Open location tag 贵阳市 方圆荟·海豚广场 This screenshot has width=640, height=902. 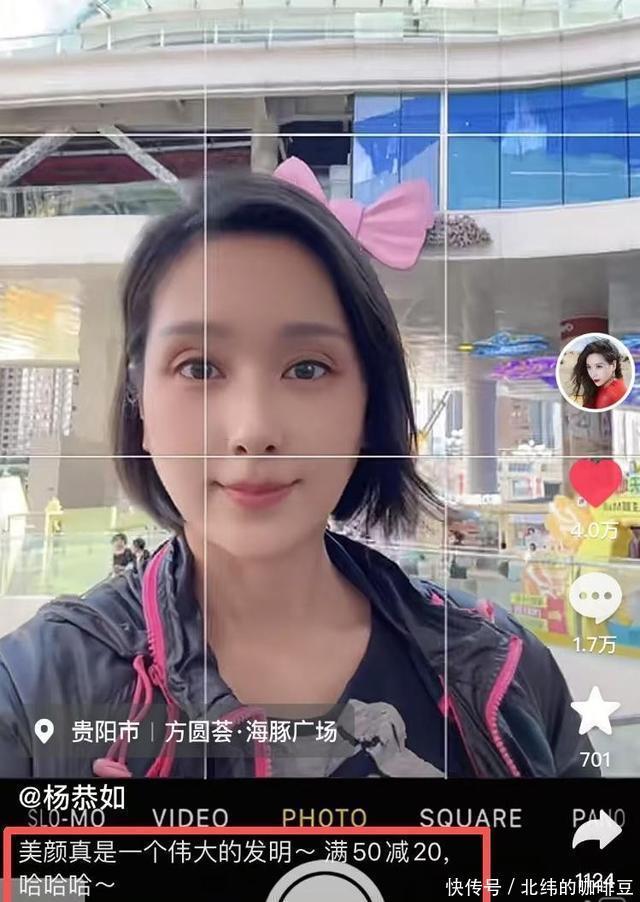[x=188, y=731]
